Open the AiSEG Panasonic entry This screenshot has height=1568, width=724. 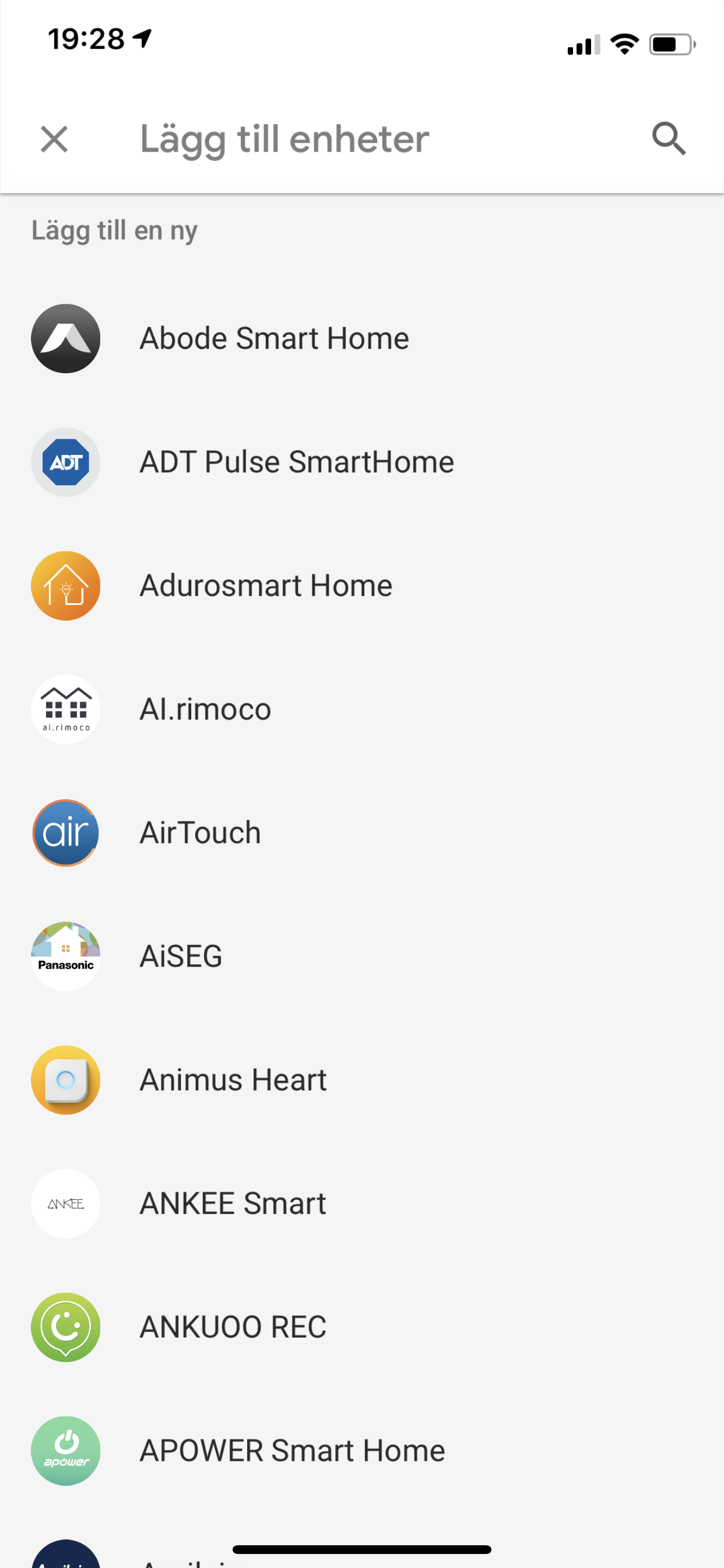(x=181, y=956)
